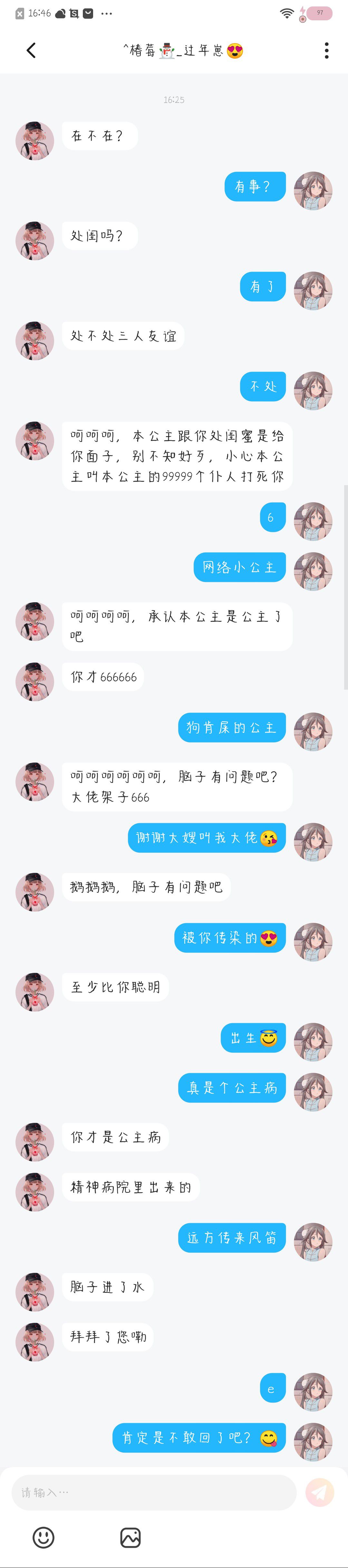Screen dimensions: 348x1568
Task: Focus the 请输入 message field
Action: point(153,1492)
